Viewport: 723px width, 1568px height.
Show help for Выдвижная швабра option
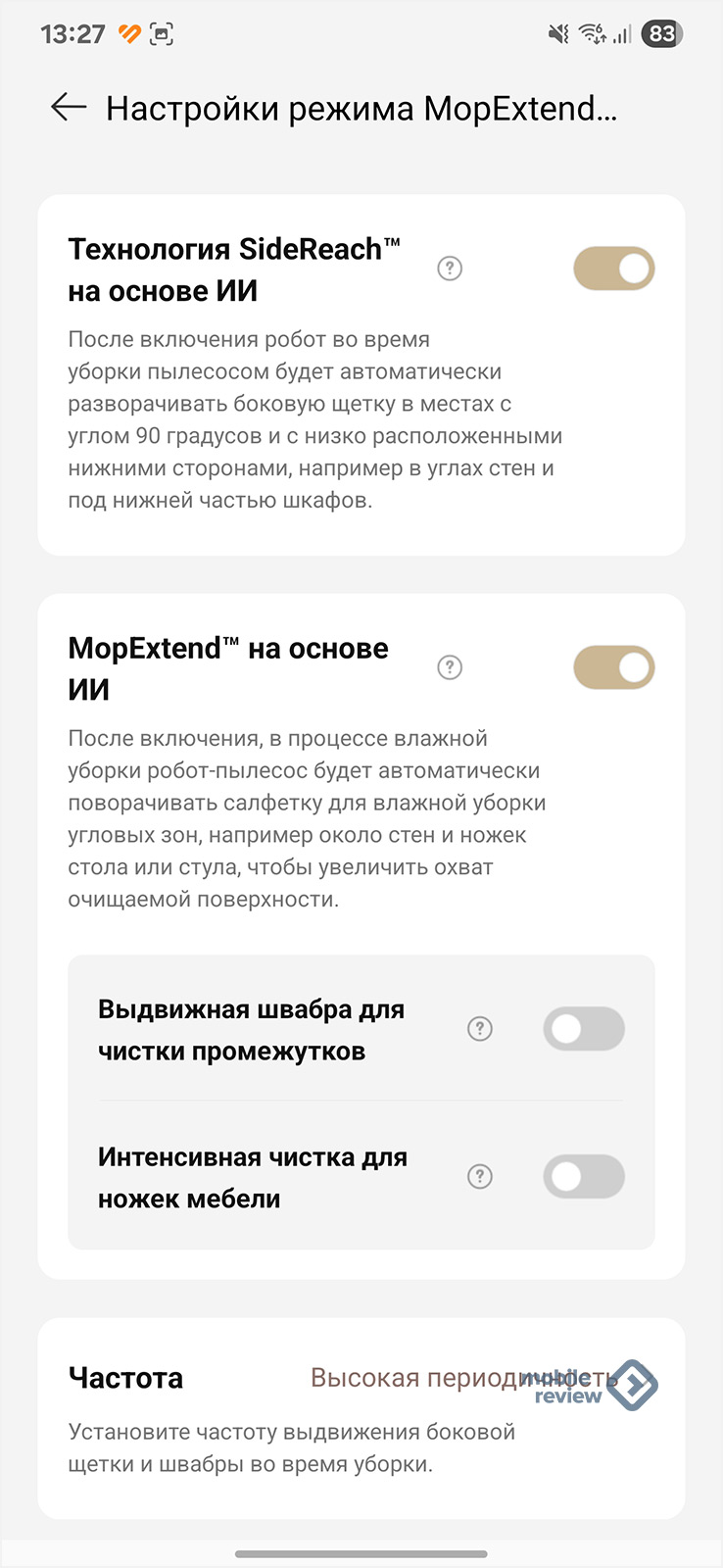pos(480,1029)
